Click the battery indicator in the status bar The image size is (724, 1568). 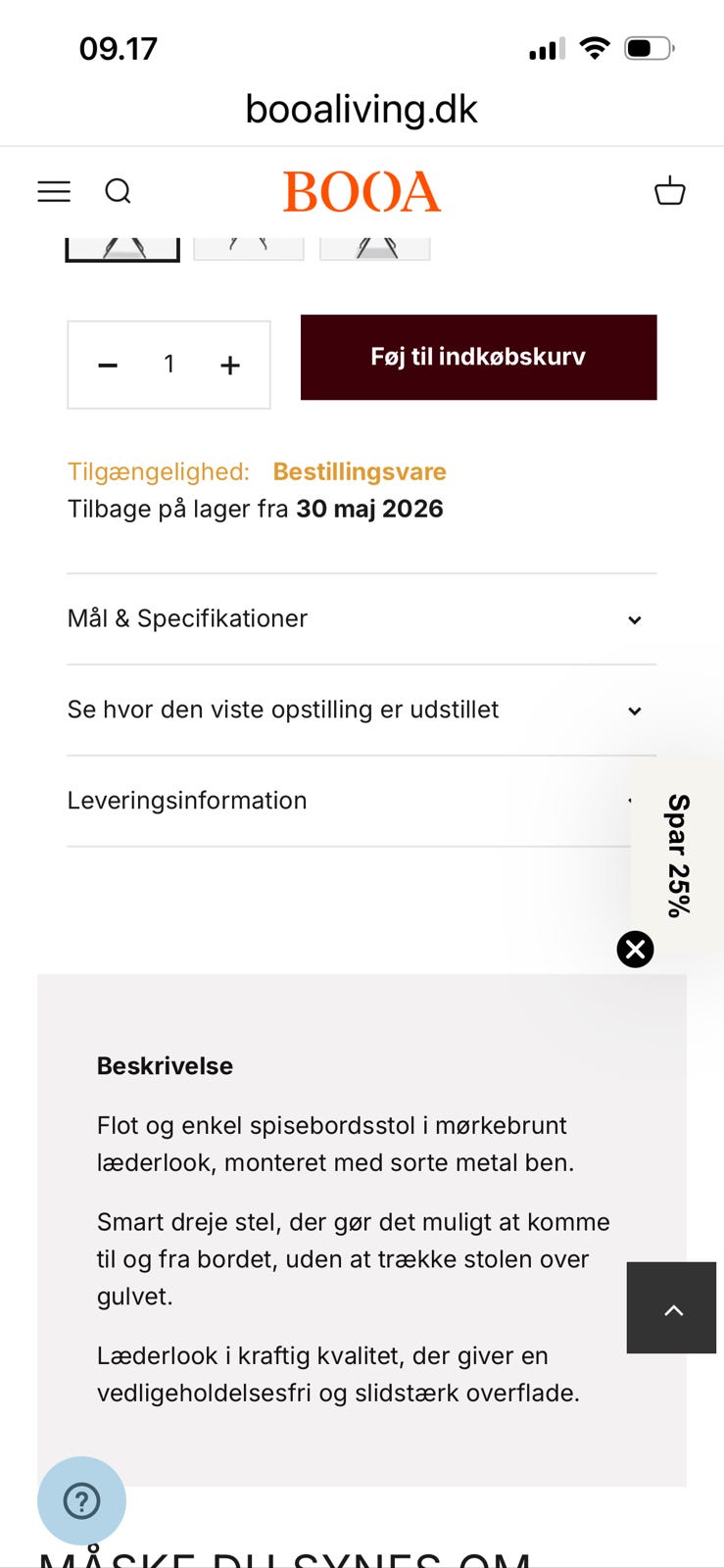click(649, 47)
